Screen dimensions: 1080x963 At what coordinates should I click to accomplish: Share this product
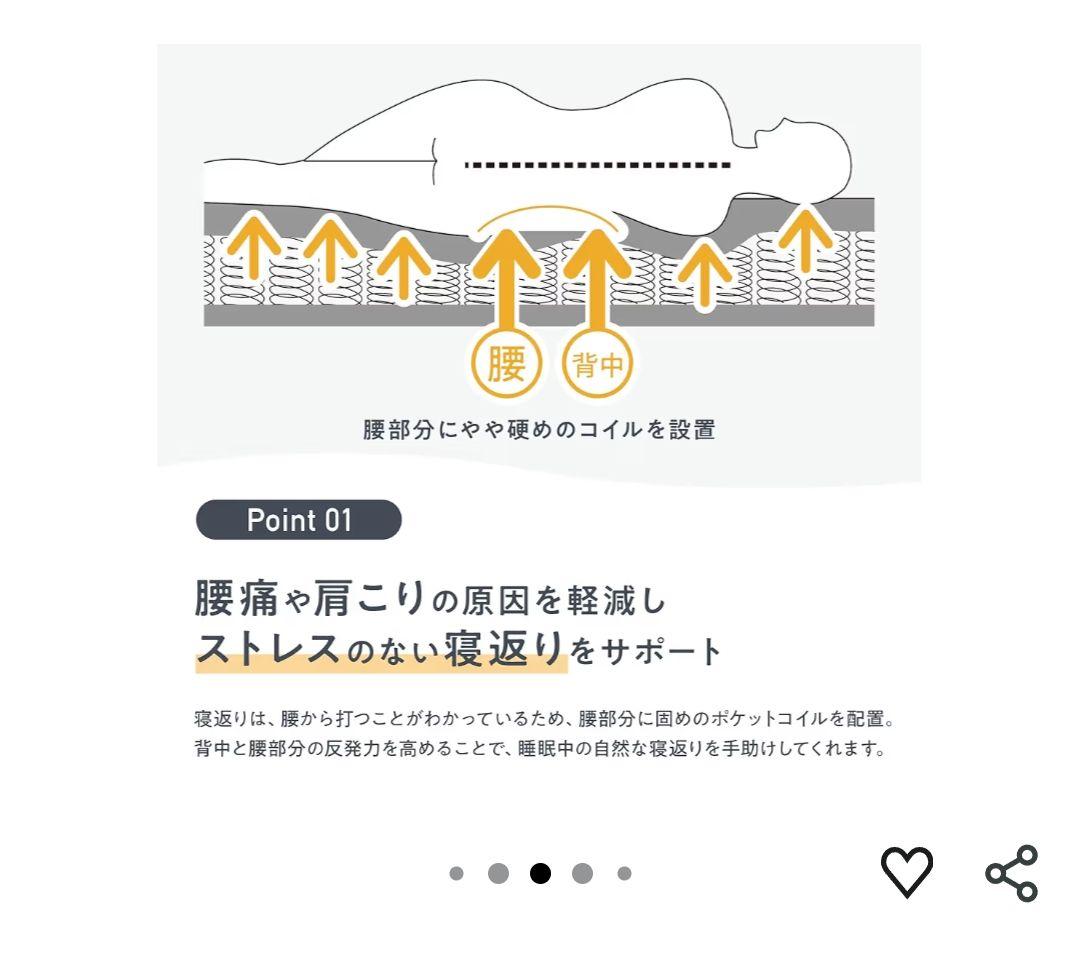[x=1011, y=872]
